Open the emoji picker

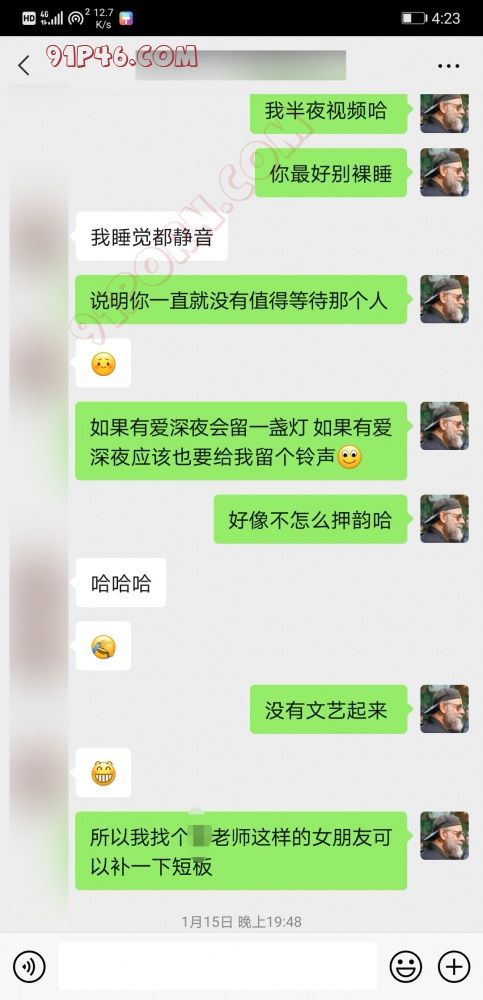click(x=406, y=966)
